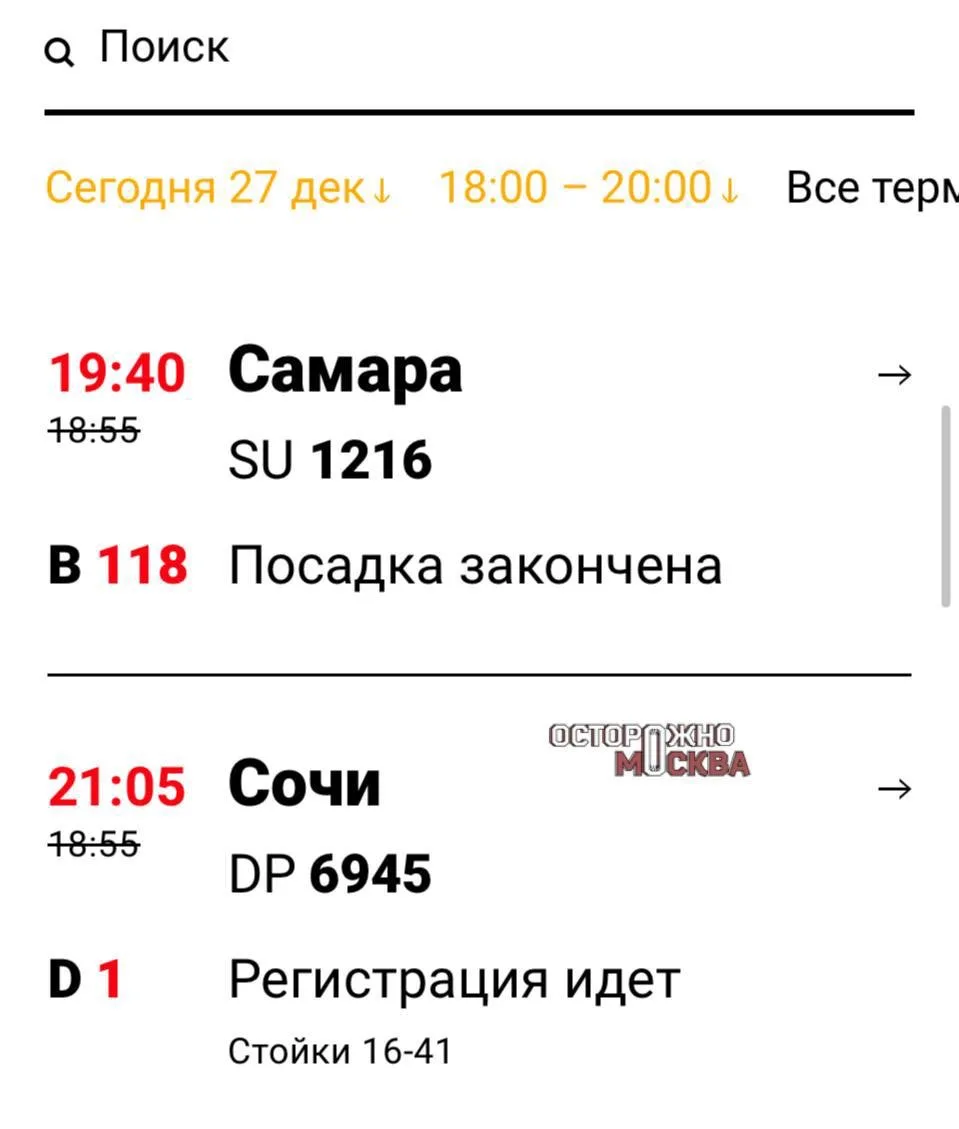959x1129 pixels.
Task: Change the 18:00 – 20:00 time range
Action: pyautogui.click(x=588, y=187)
